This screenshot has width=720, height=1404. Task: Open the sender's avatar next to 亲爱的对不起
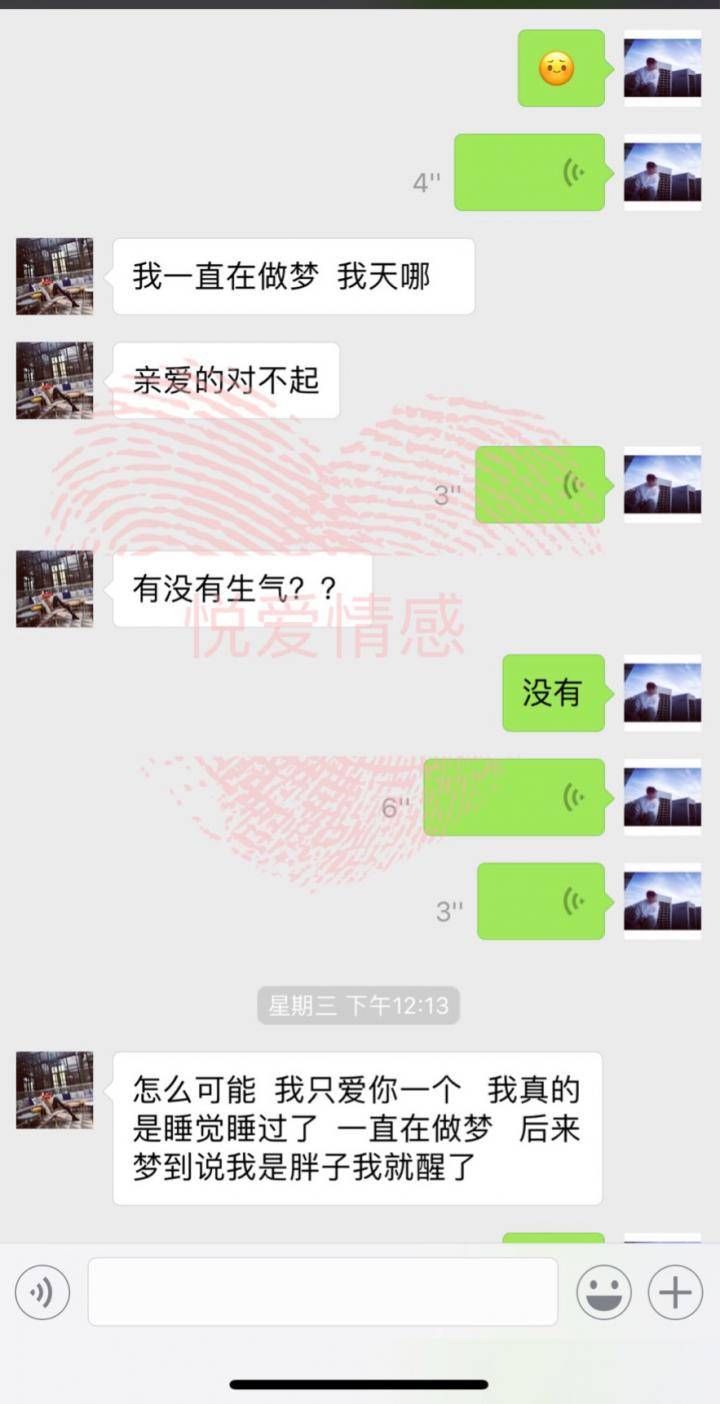(54, 381)
